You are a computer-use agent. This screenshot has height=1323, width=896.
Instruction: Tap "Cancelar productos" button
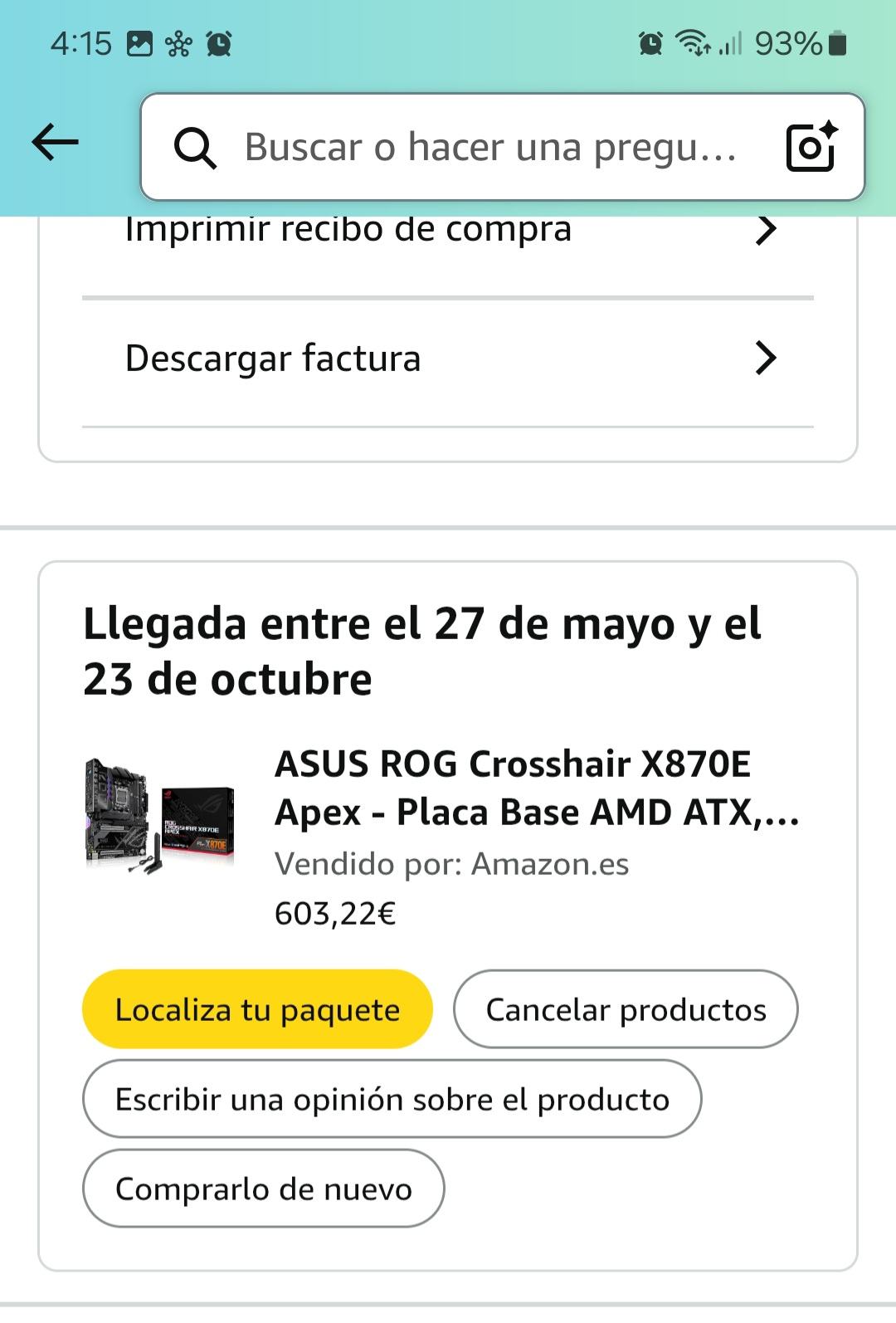626,1009
